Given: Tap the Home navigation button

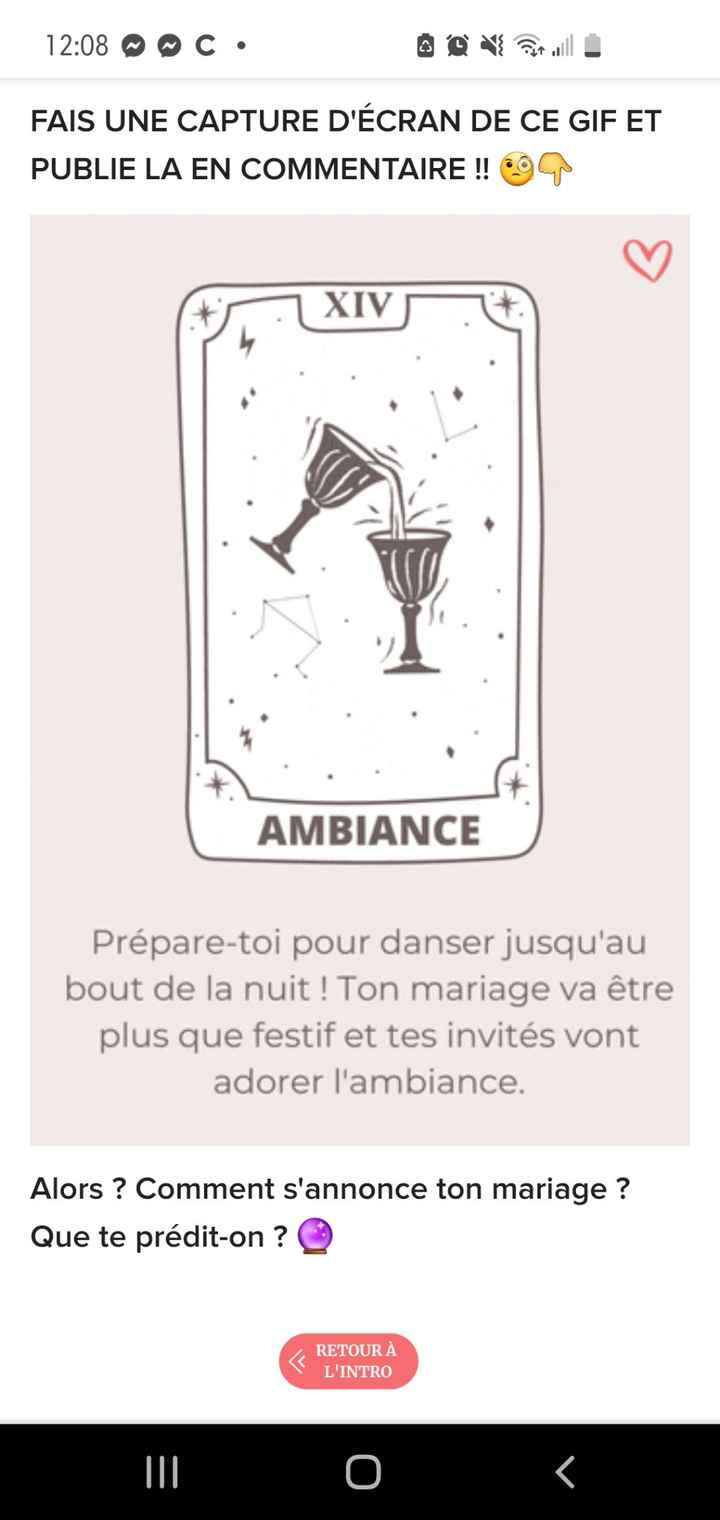Looking at the screenshot, I should [363, 1471].
